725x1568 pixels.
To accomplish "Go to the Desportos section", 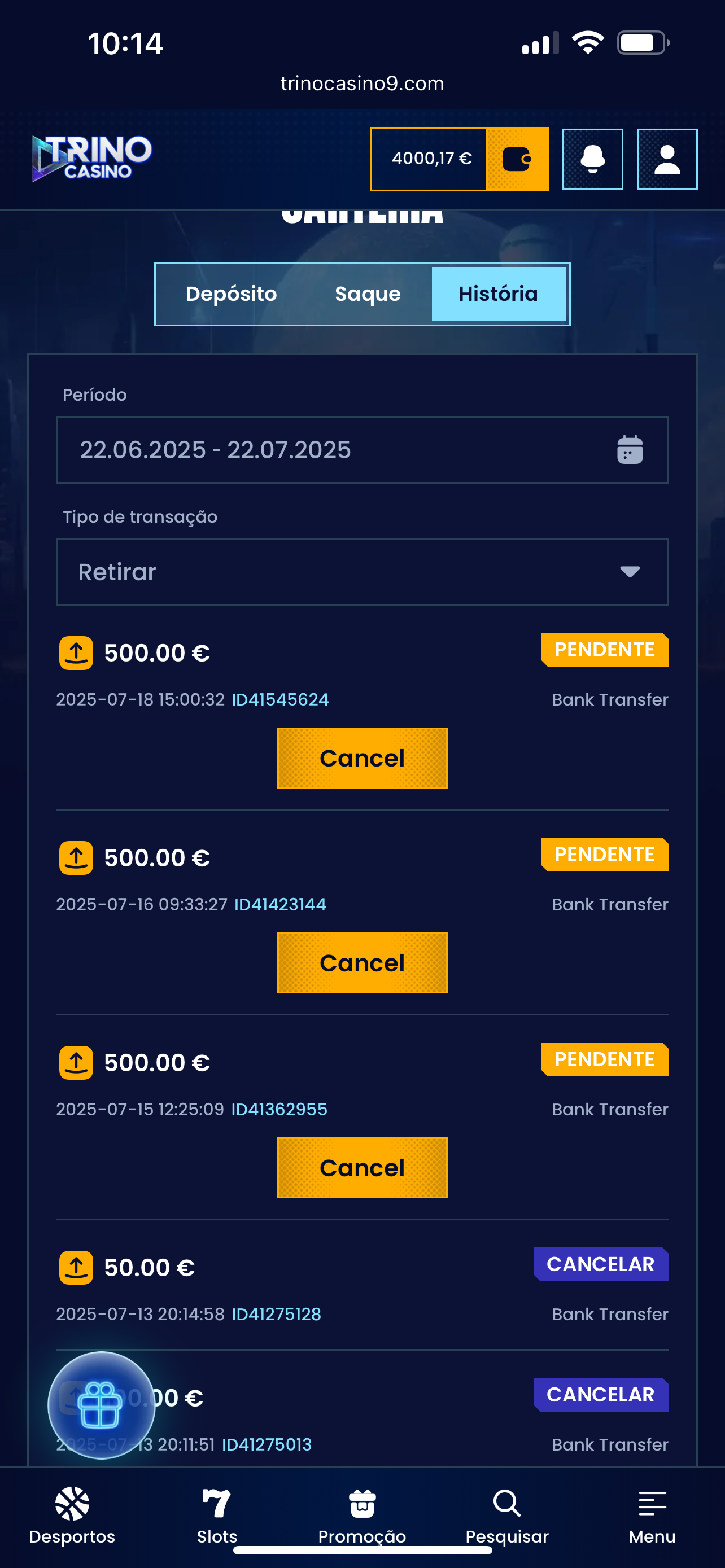I will (72, 1515).
